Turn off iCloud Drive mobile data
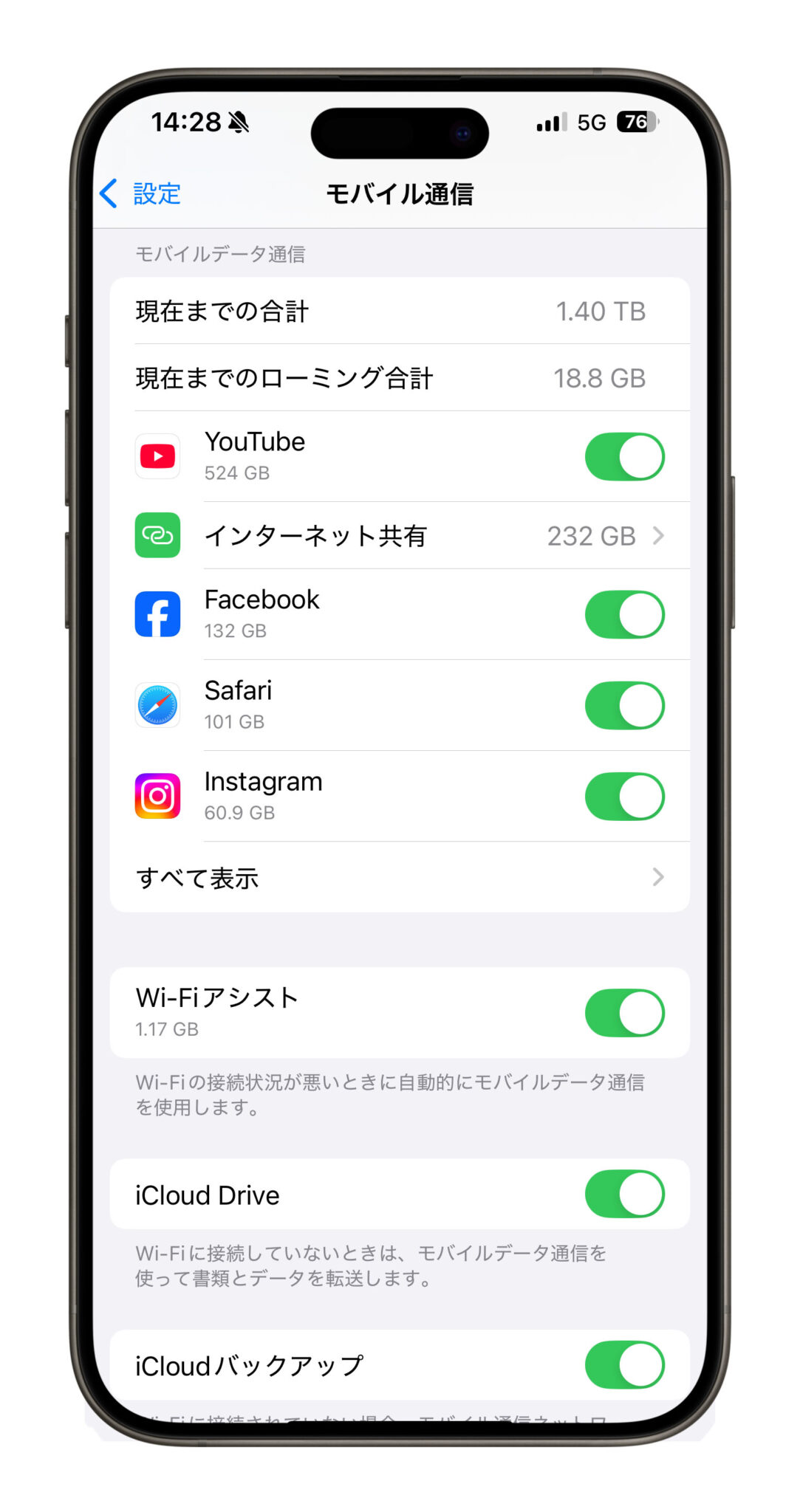Screen dimensions: 800x1512 pyautogui.click(x=624, y=1194)
